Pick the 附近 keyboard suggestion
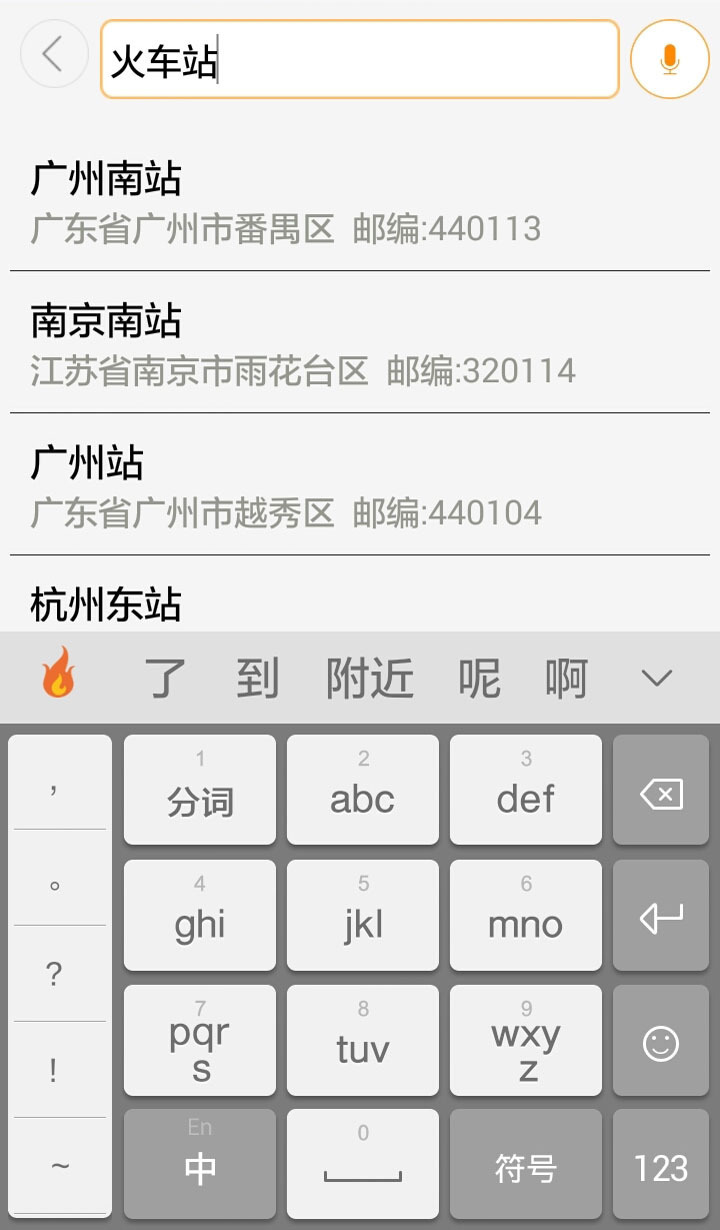 click(370, 679)
